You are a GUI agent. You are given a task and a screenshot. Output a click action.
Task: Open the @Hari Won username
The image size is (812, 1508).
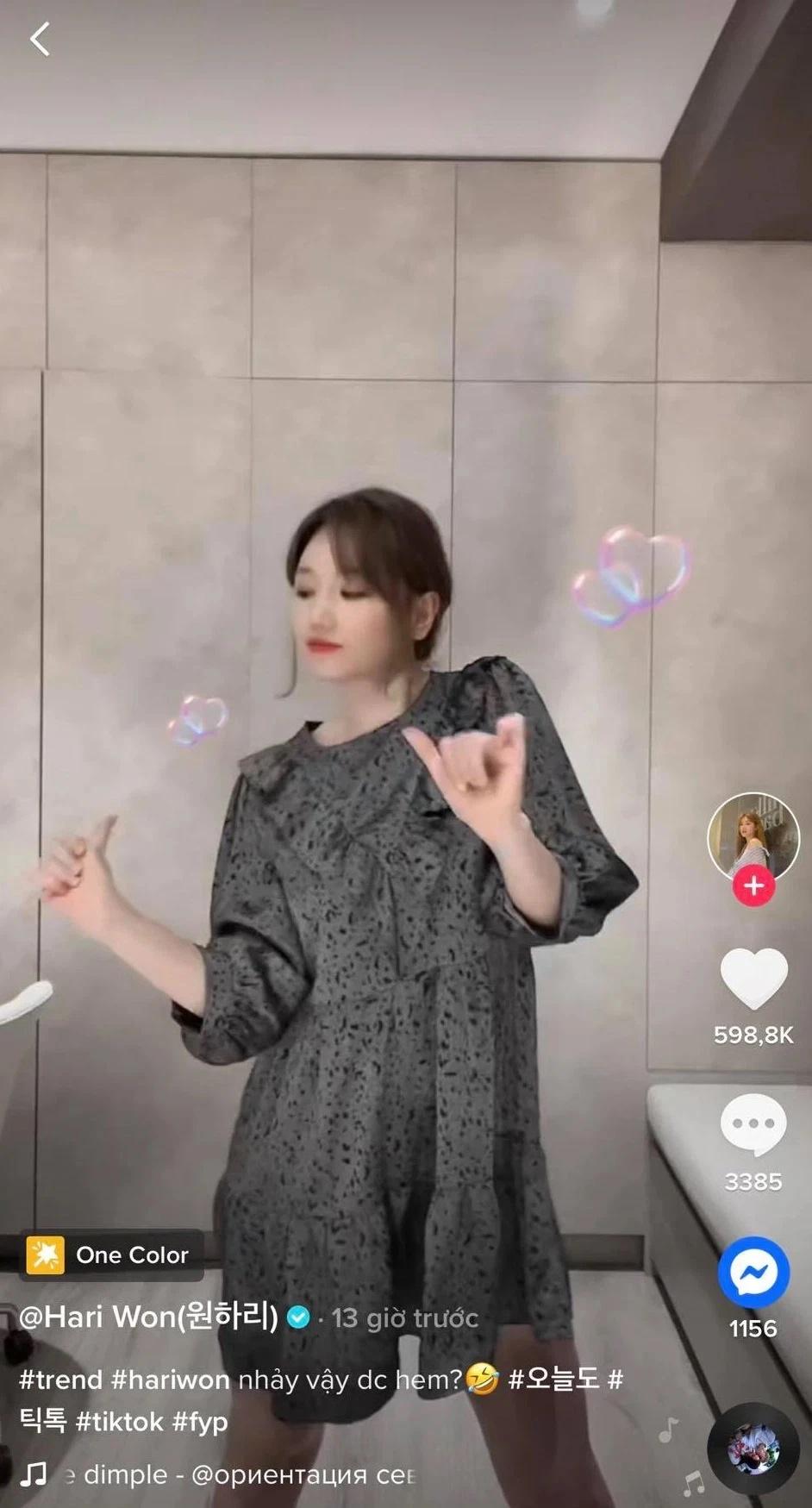[x=148, y=1317]
